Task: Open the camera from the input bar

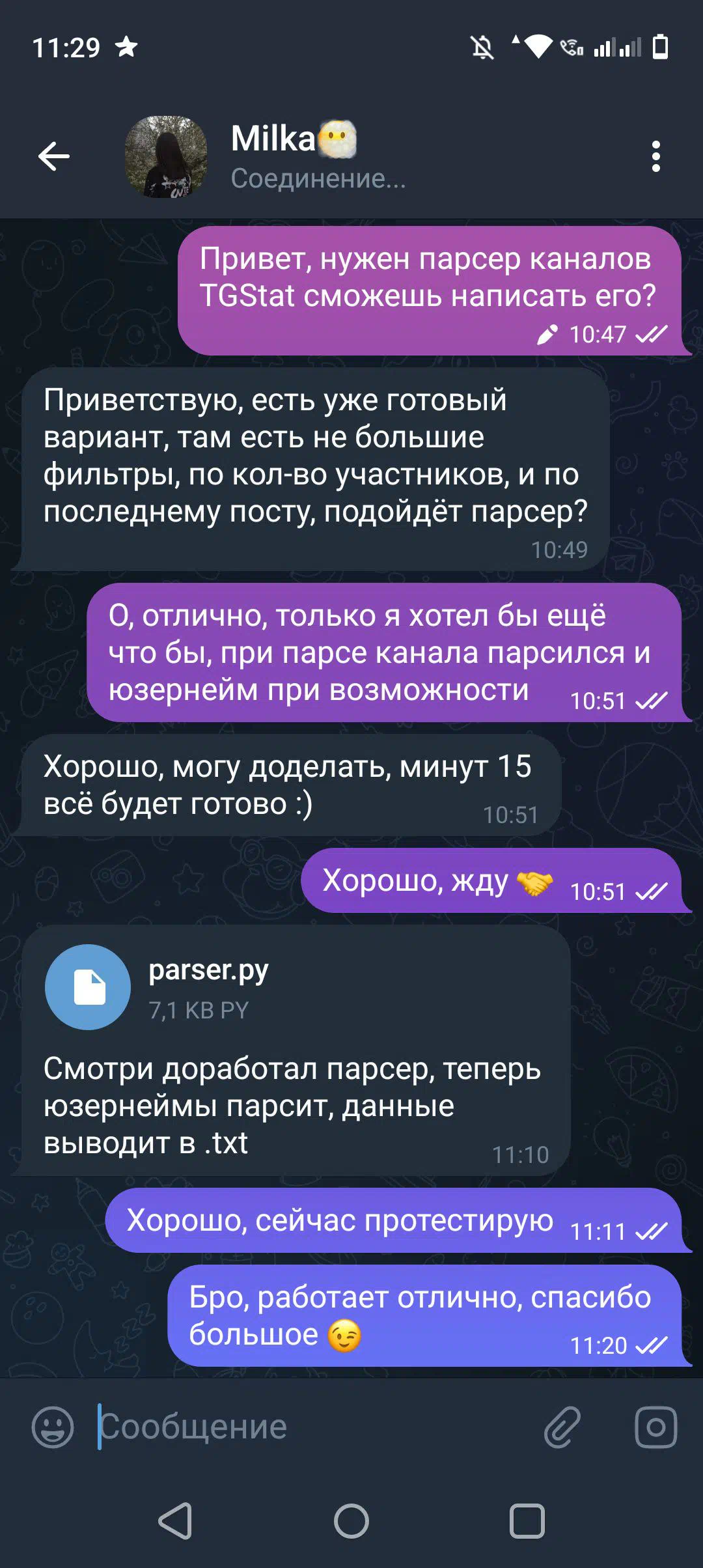Action: 655,1427
